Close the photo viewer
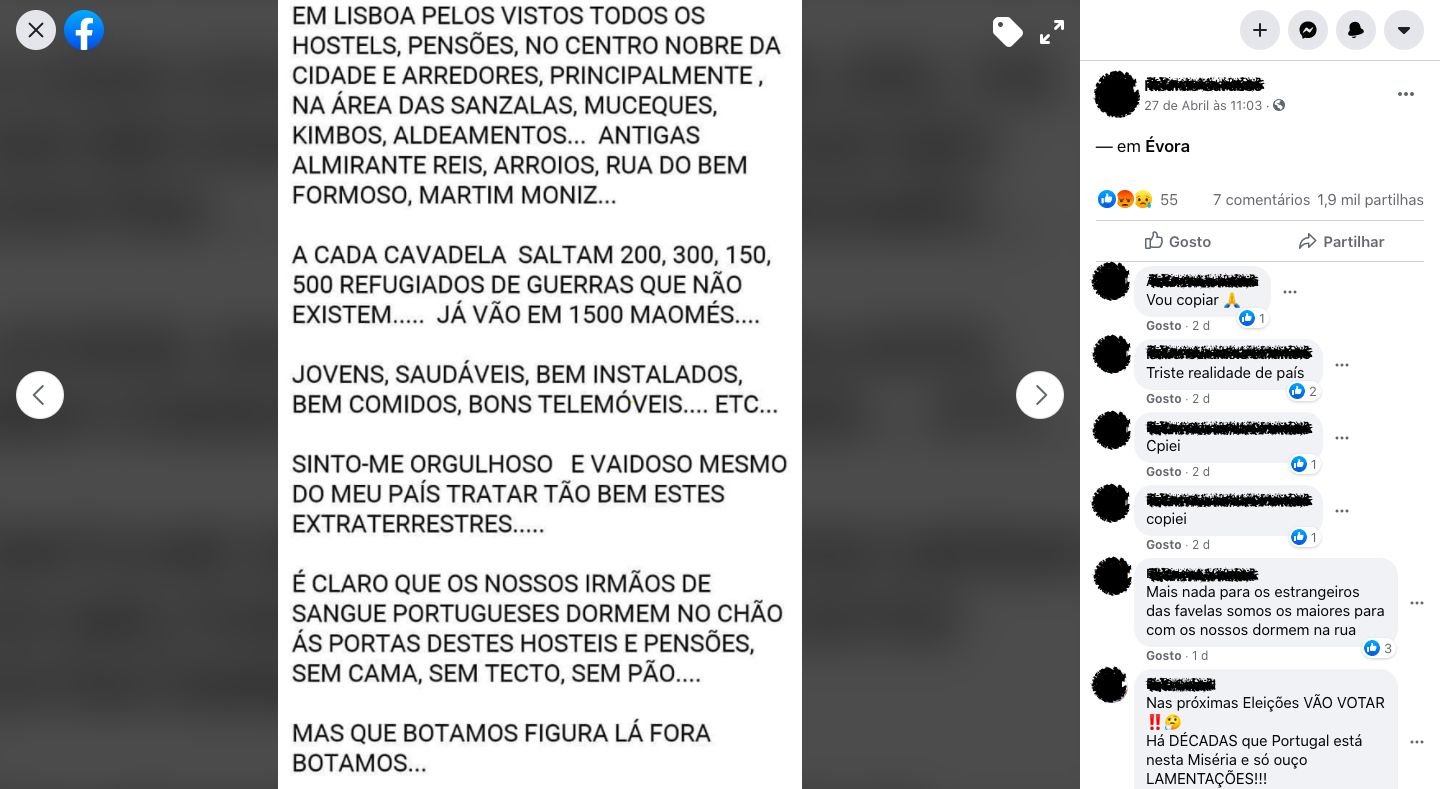The height and width of the screenshot is (789, 1440). 36,30
